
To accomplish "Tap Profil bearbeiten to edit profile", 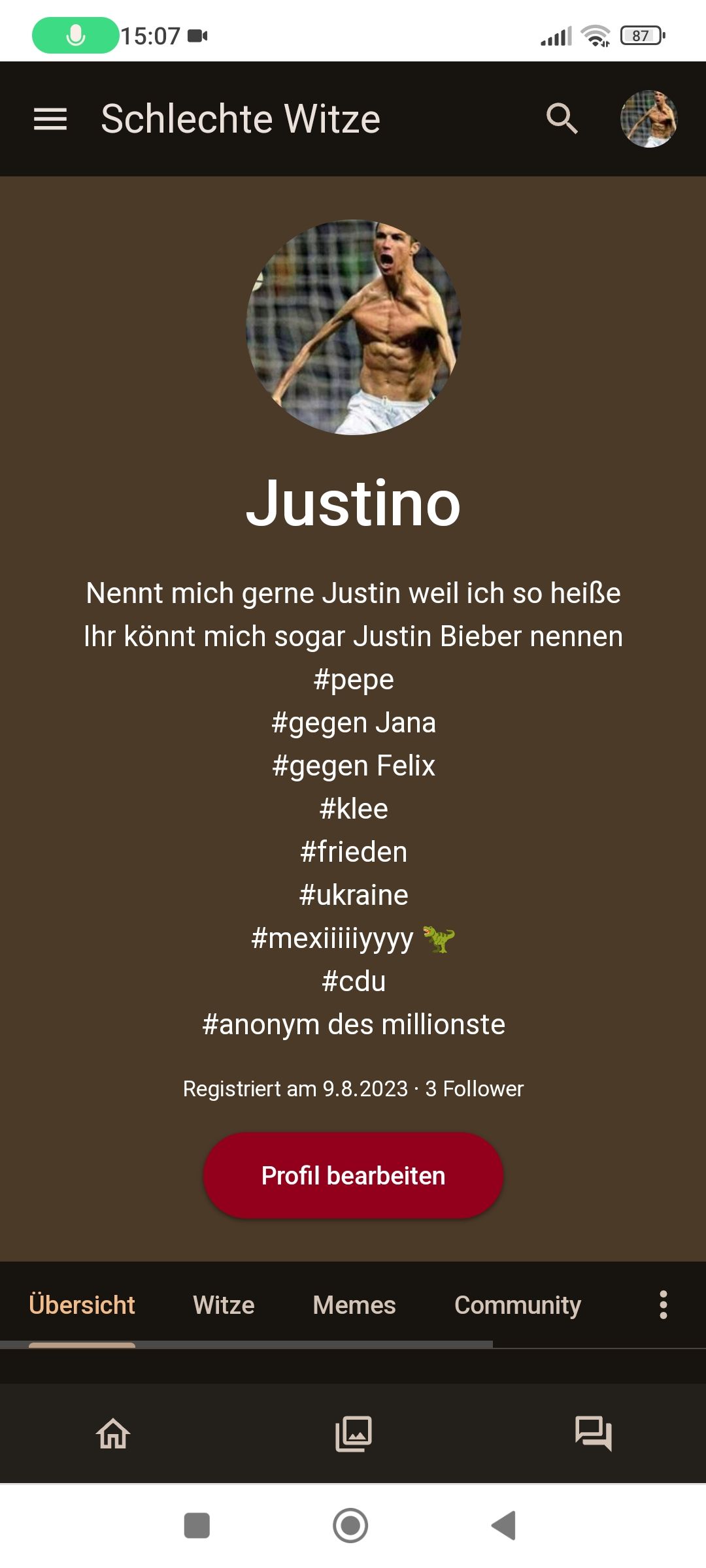I will [x=353, y=1175].
